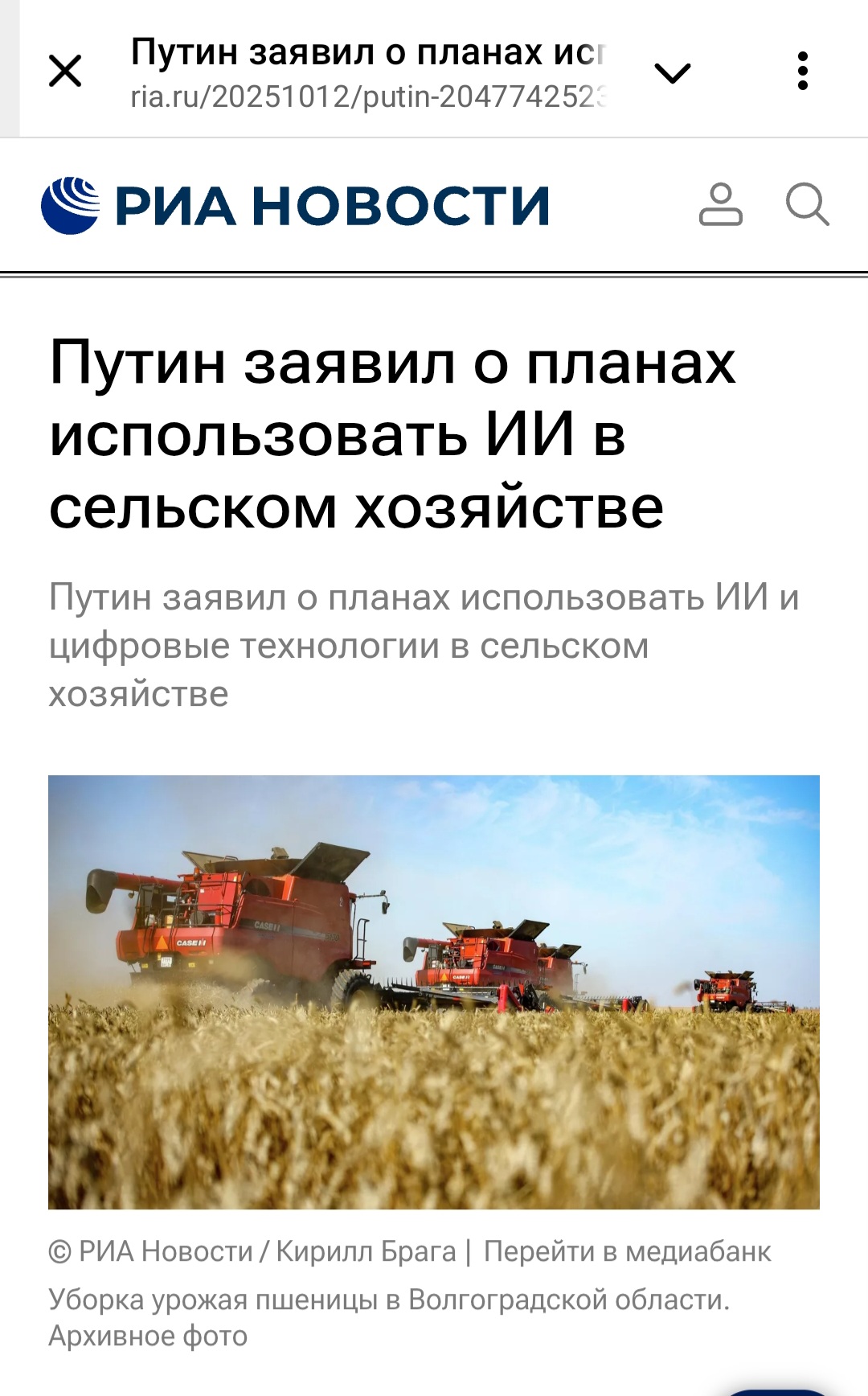Open the RIA Novosti home page logo
The width and height of the screenshot is (868, 1396).
click(296, 206)
